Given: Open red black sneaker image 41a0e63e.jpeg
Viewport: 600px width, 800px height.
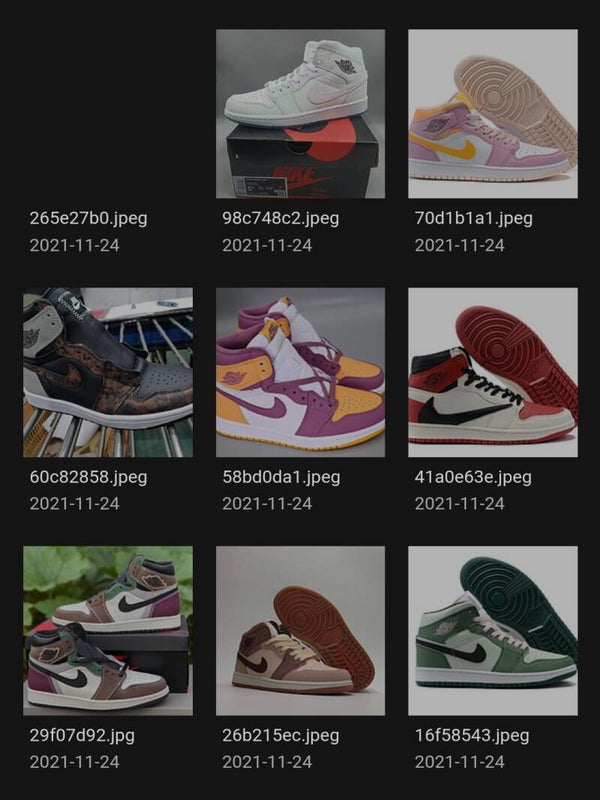Looking at the screenshot, I should click(x=492, y=372).
